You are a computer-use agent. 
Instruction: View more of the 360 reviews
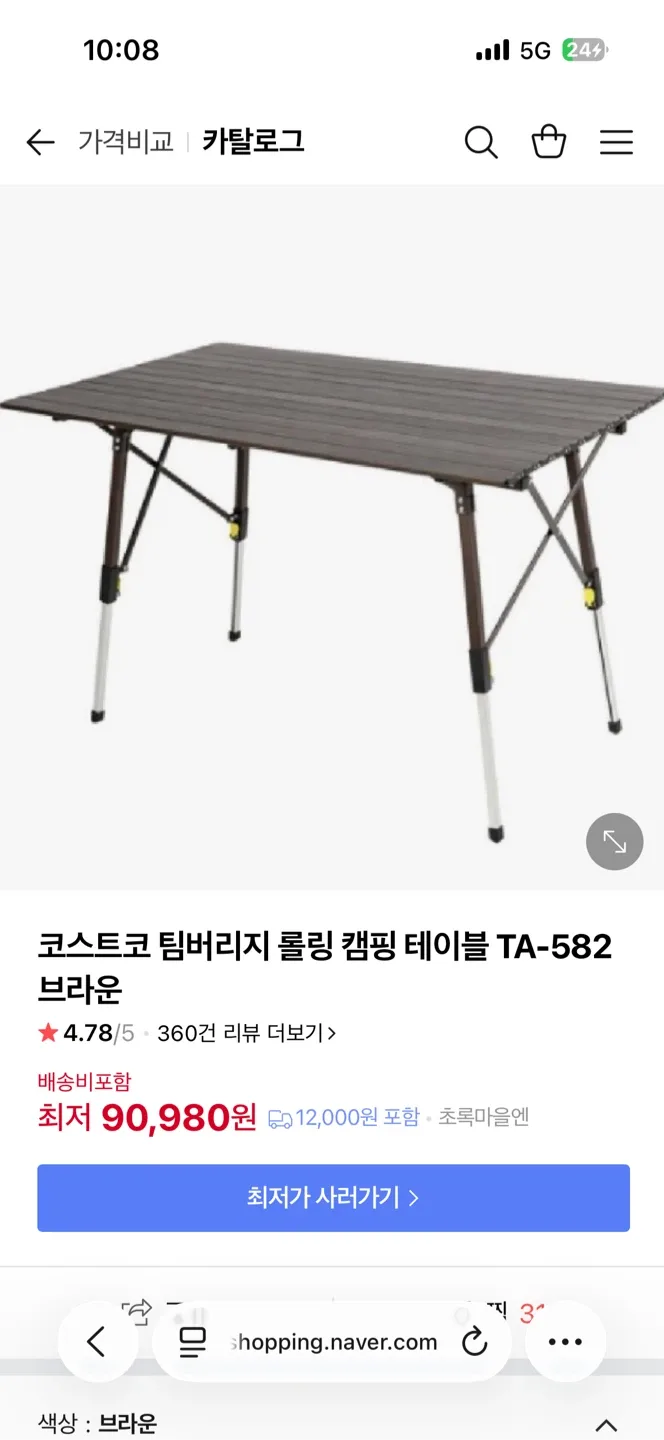tap(246, 1033)
